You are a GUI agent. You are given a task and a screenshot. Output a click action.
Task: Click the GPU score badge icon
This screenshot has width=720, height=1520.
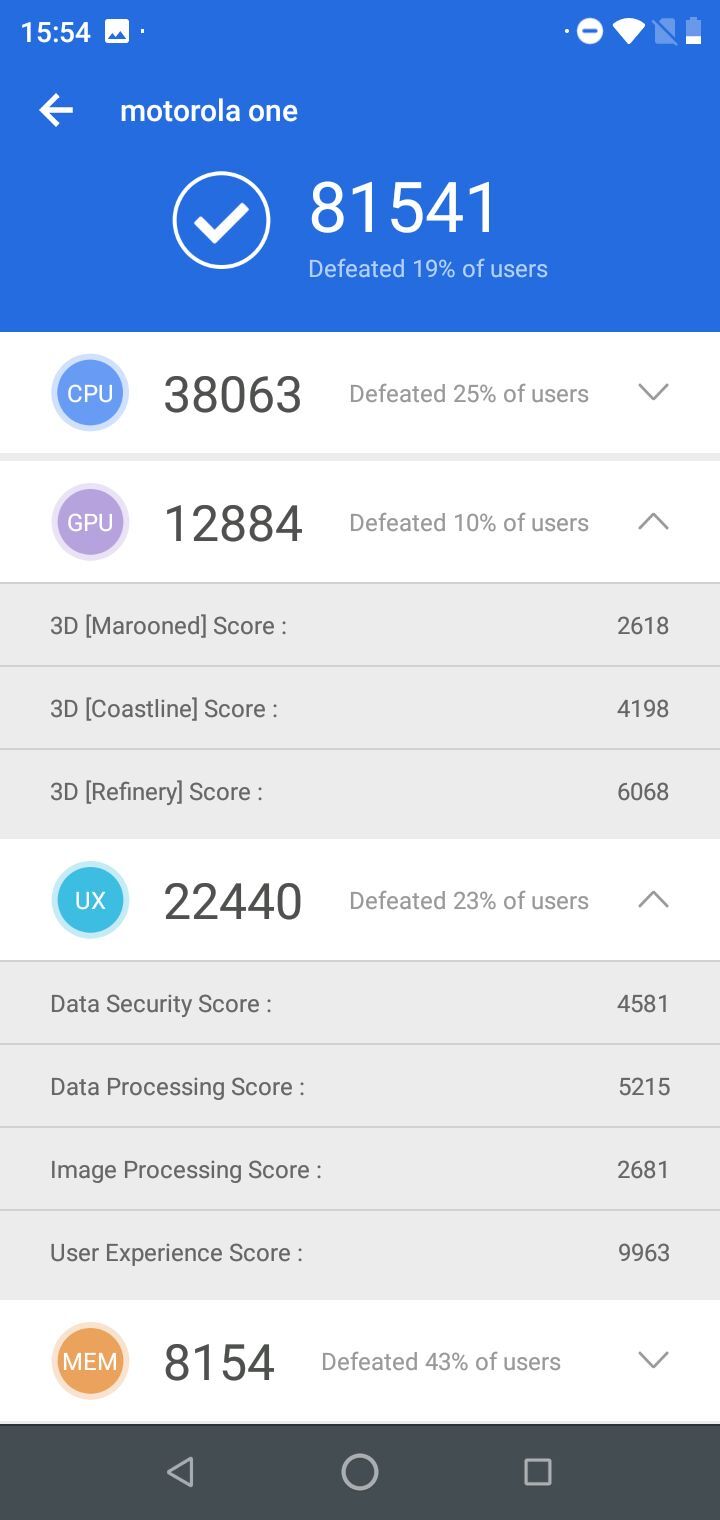tap(90, 521)
